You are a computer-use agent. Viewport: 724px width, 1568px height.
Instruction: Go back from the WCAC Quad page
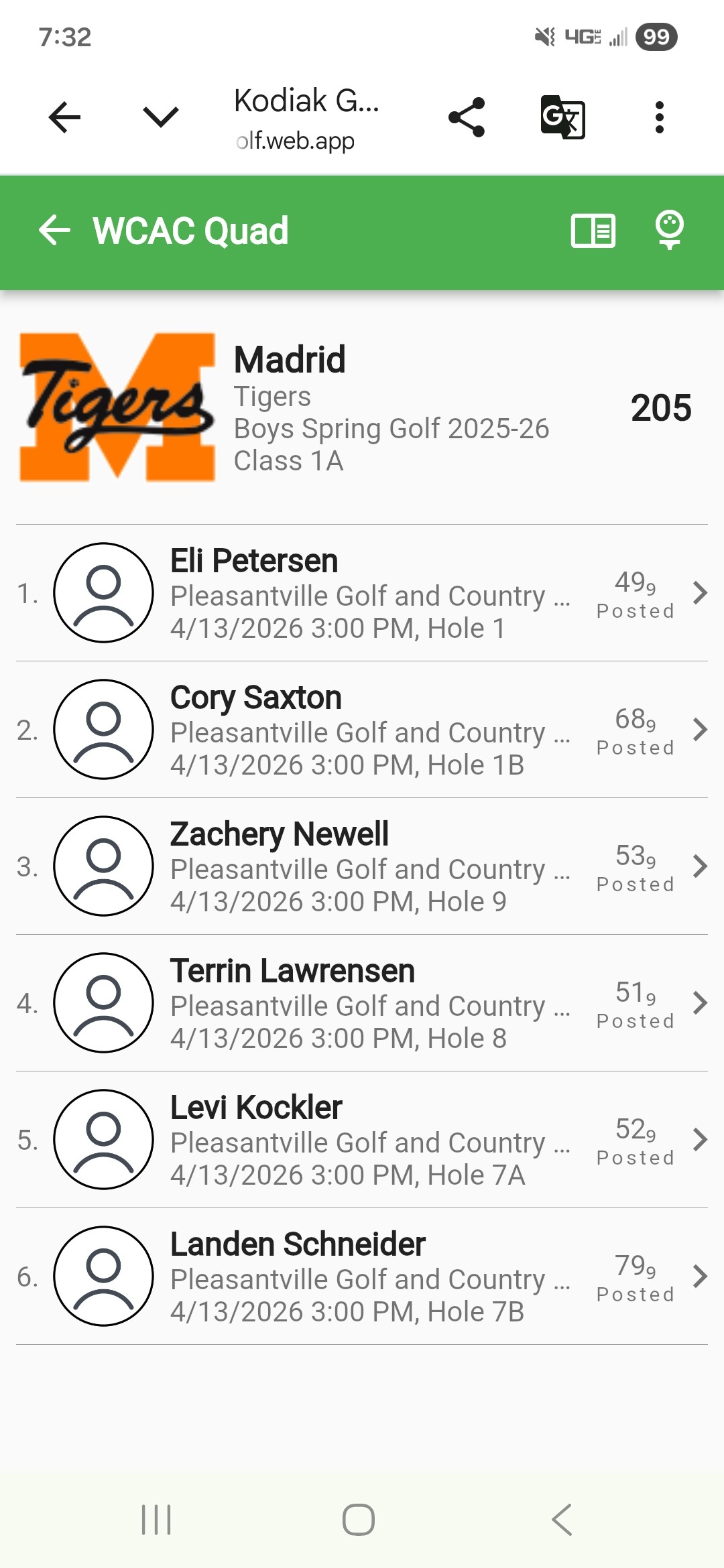pos(55,231)
